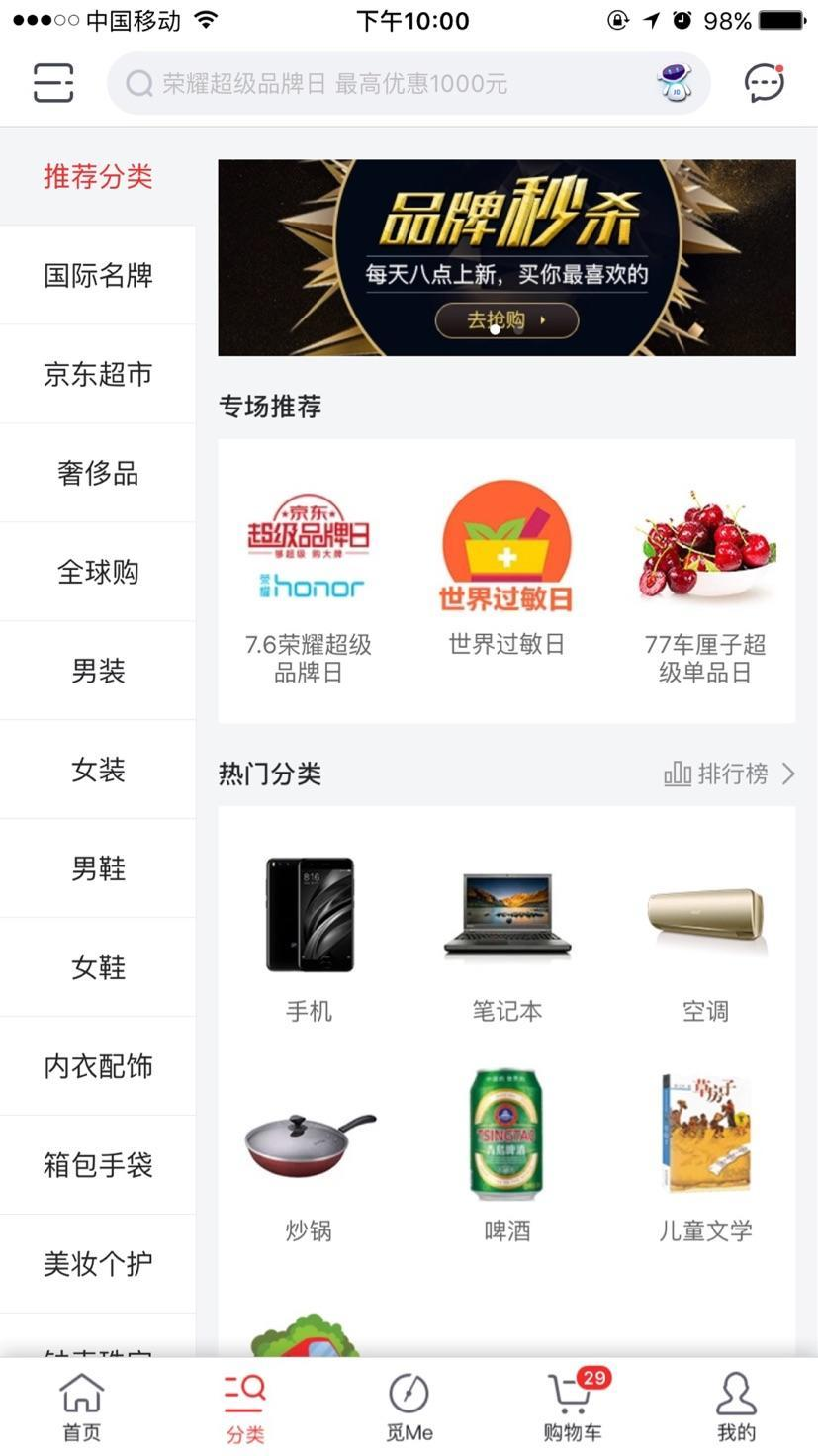Open the 购物车 shopping cart
The image size is (818, 1456).
point(573,1407)
